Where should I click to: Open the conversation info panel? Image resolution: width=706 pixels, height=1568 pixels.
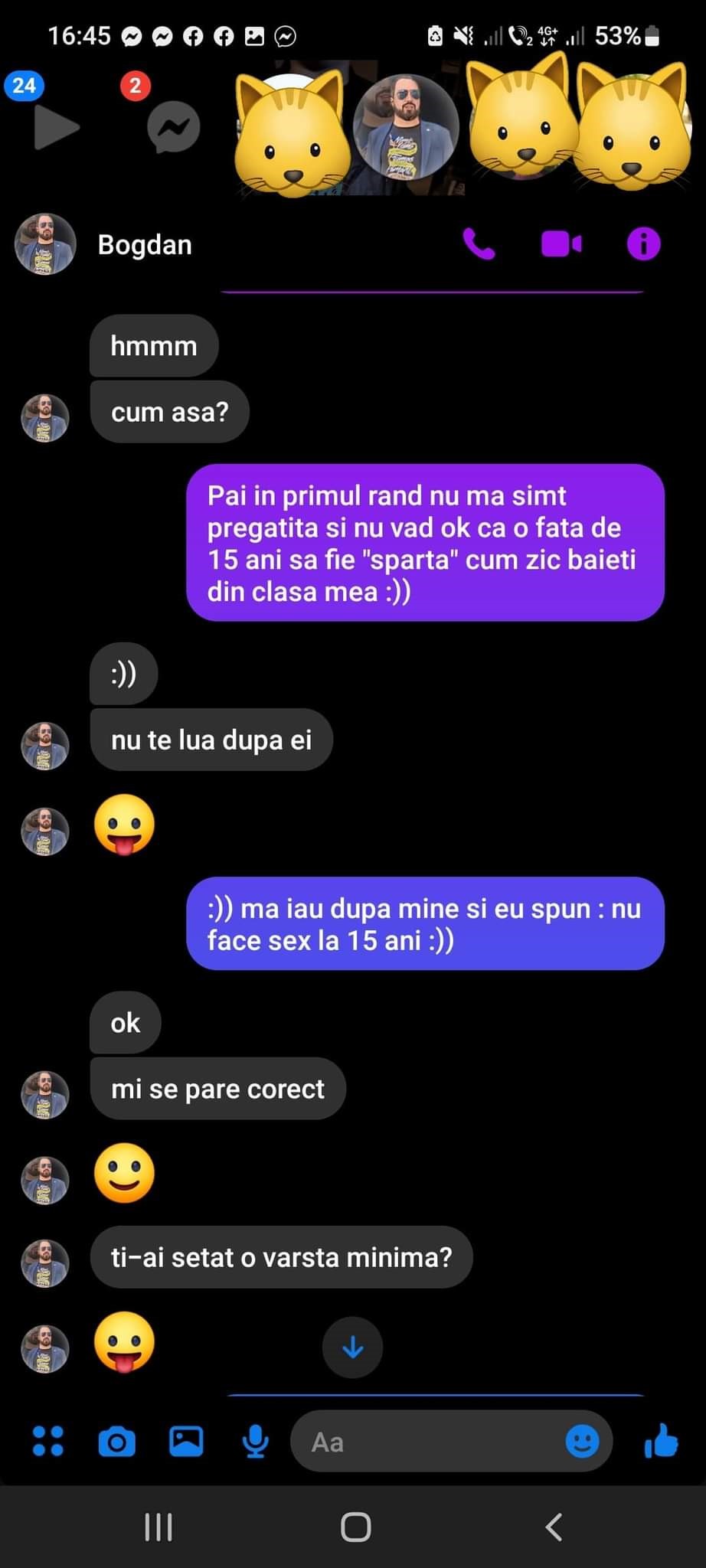[x=643, y=243]
